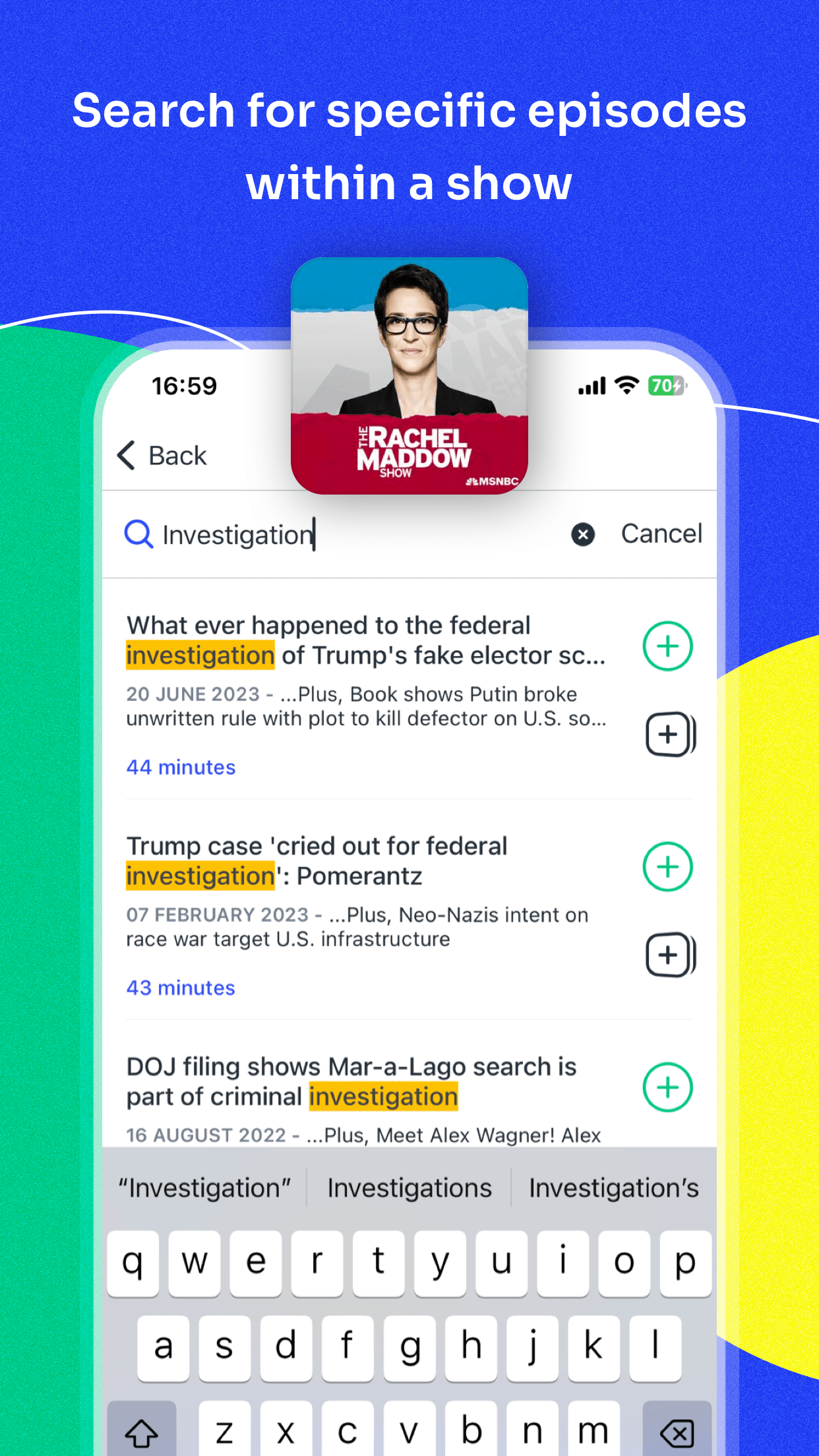Open the fake elector scheme episode
Screen dimensions: 819x1456
pyautogui.click(x=366, y=640)
